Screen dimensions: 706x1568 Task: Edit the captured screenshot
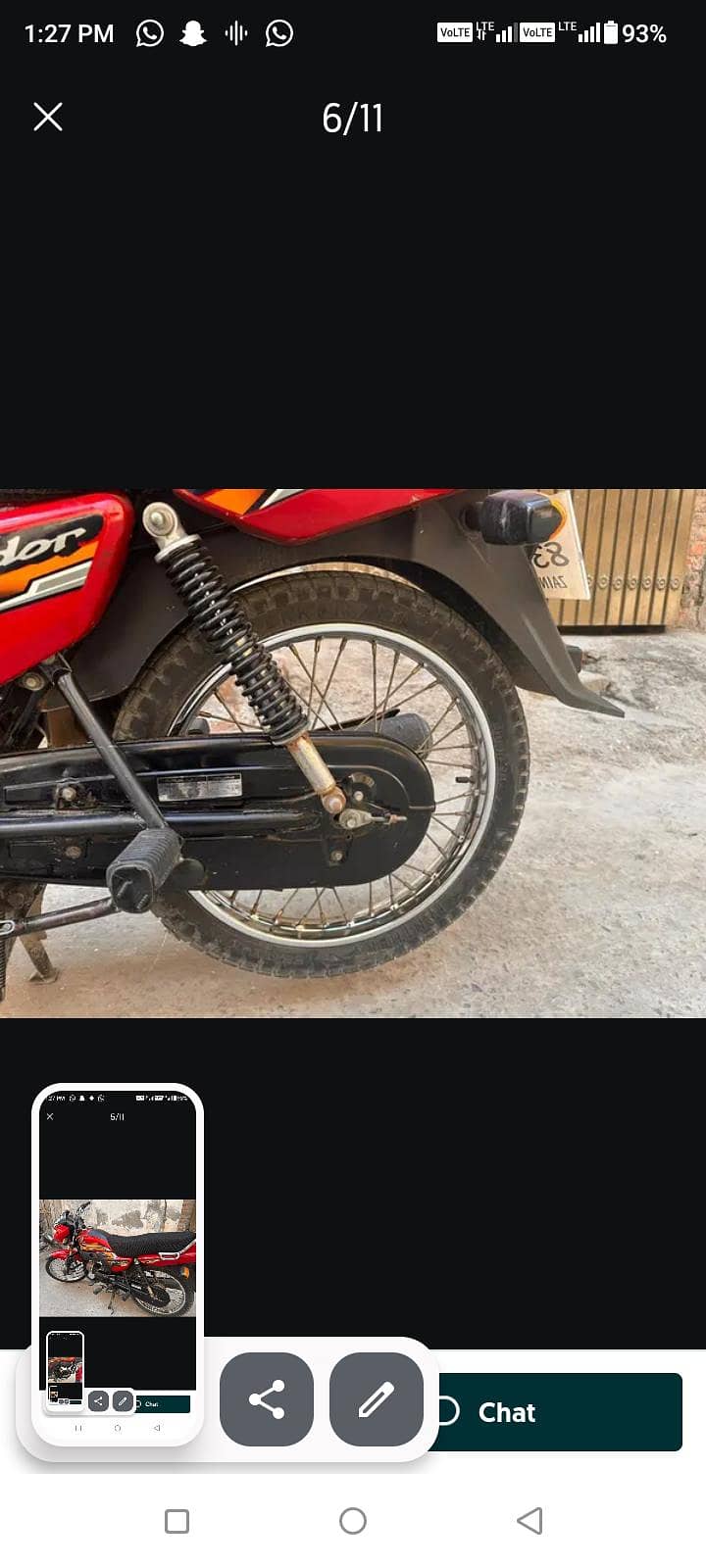tap(377, 1399)
